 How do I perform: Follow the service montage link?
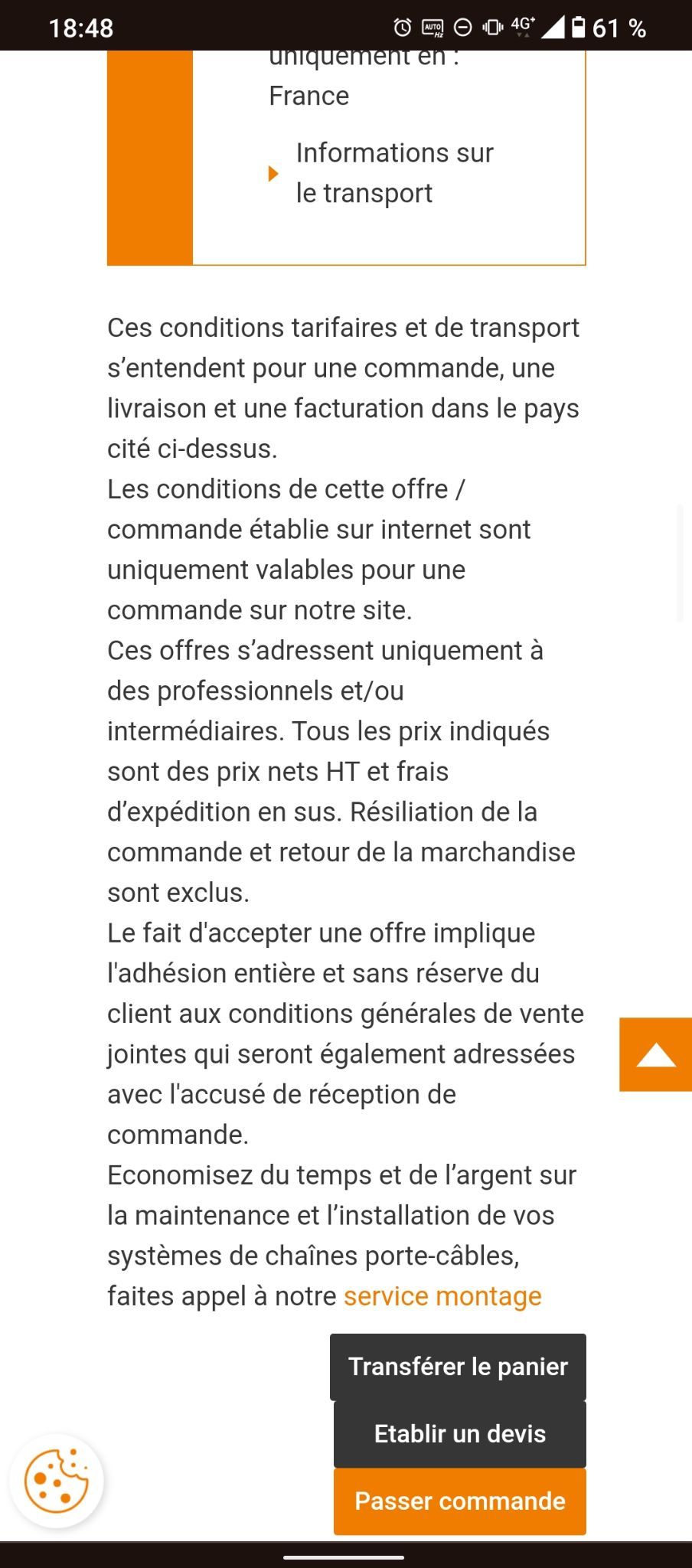[442, 1296]
